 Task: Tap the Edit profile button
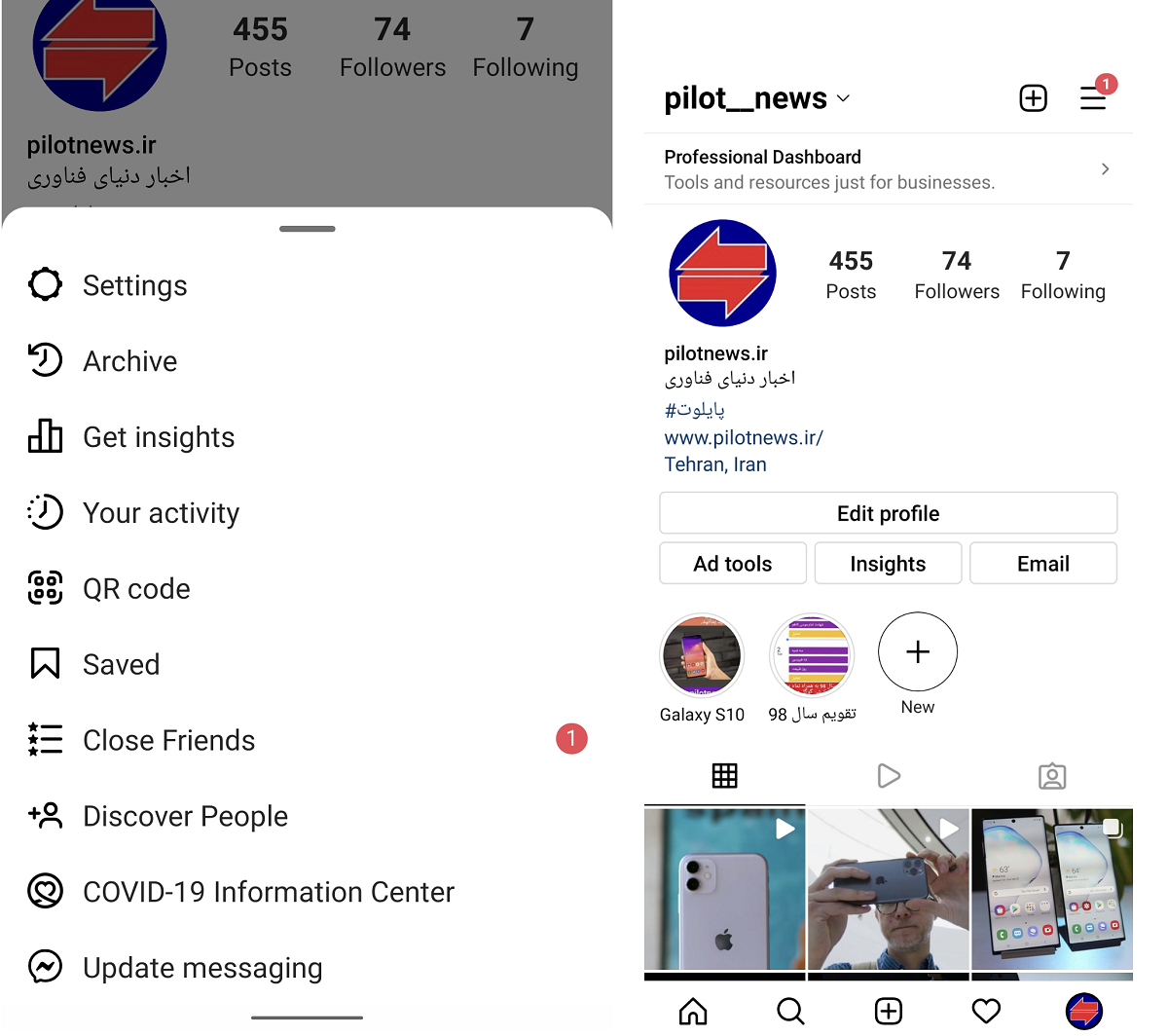point(888,513)
